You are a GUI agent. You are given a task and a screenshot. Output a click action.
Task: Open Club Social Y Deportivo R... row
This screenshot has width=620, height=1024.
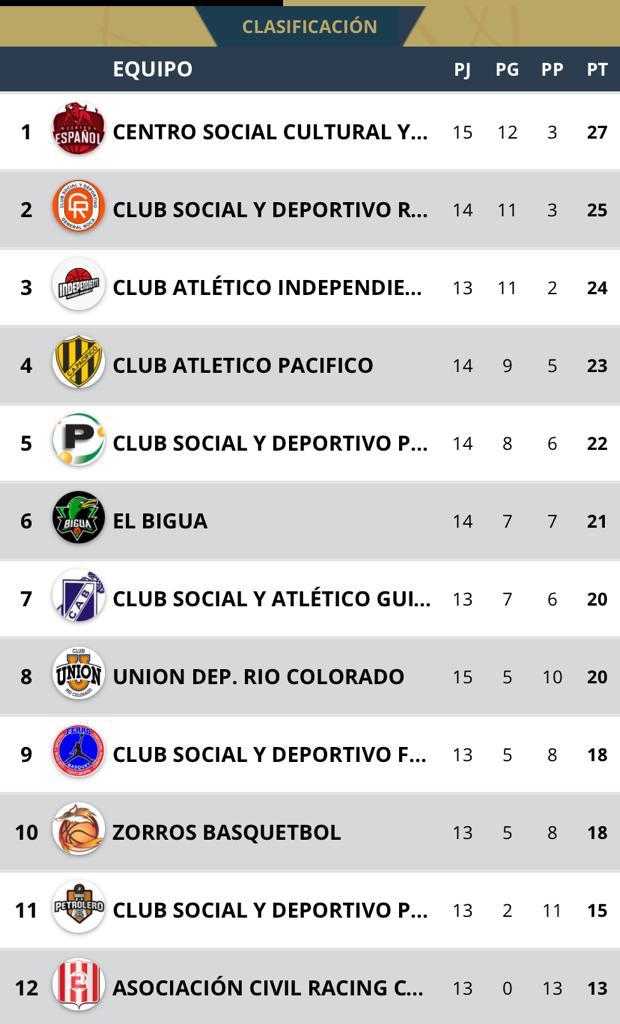tap(270, 210)
